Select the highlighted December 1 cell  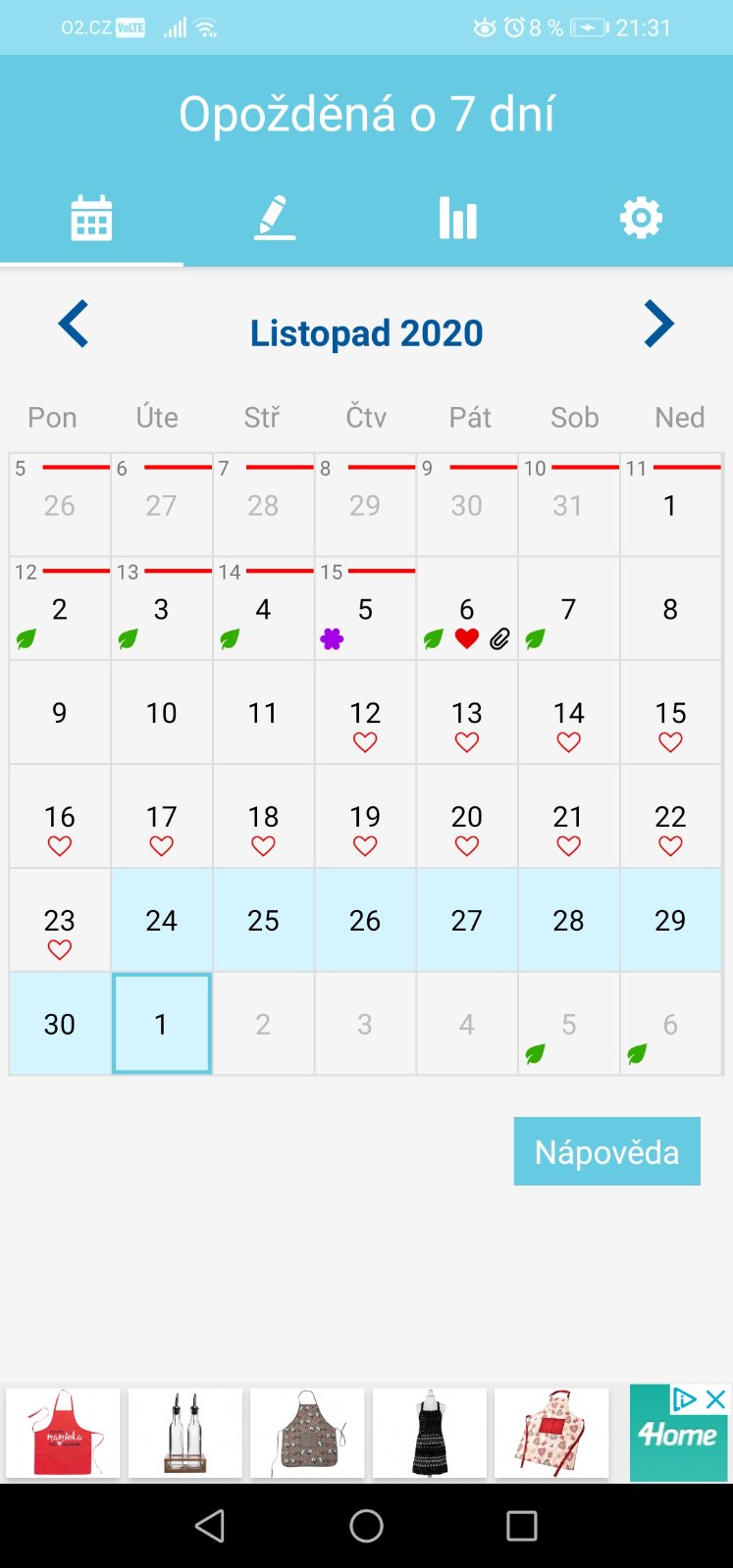coord(162,1024)
